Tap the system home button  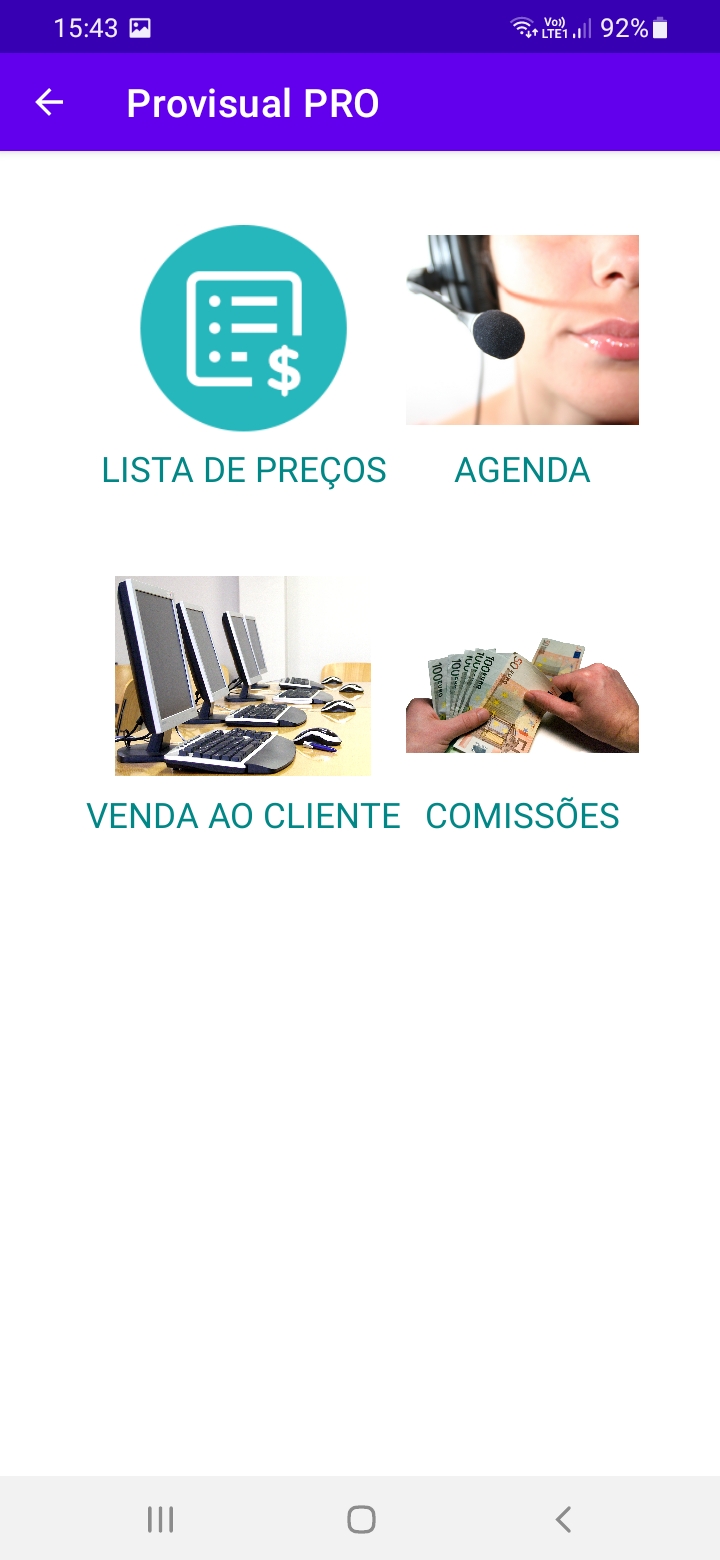tap(361, 1520)
